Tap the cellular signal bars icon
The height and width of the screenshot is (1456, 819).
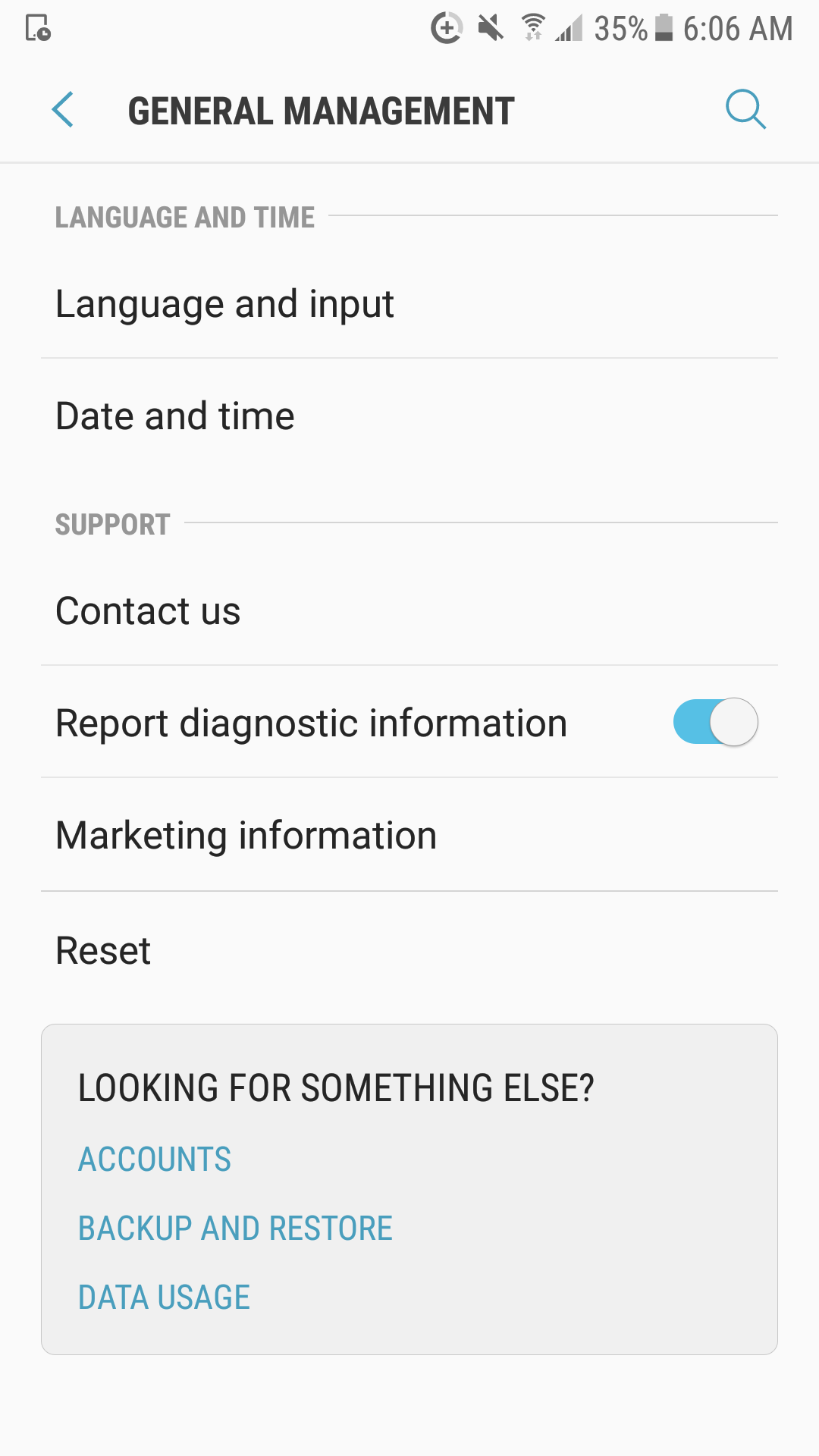(x=570, y=28)
